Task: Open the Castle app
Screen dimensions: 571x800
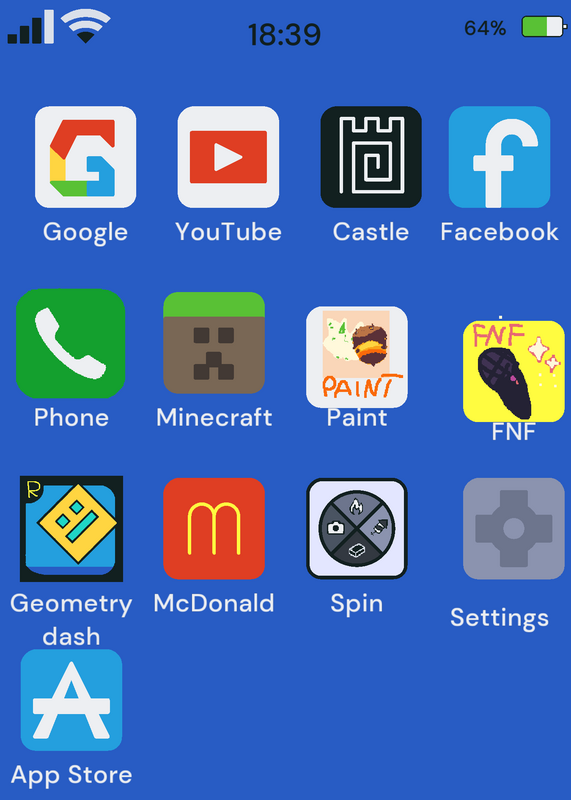Action: [x=371, y=157]
